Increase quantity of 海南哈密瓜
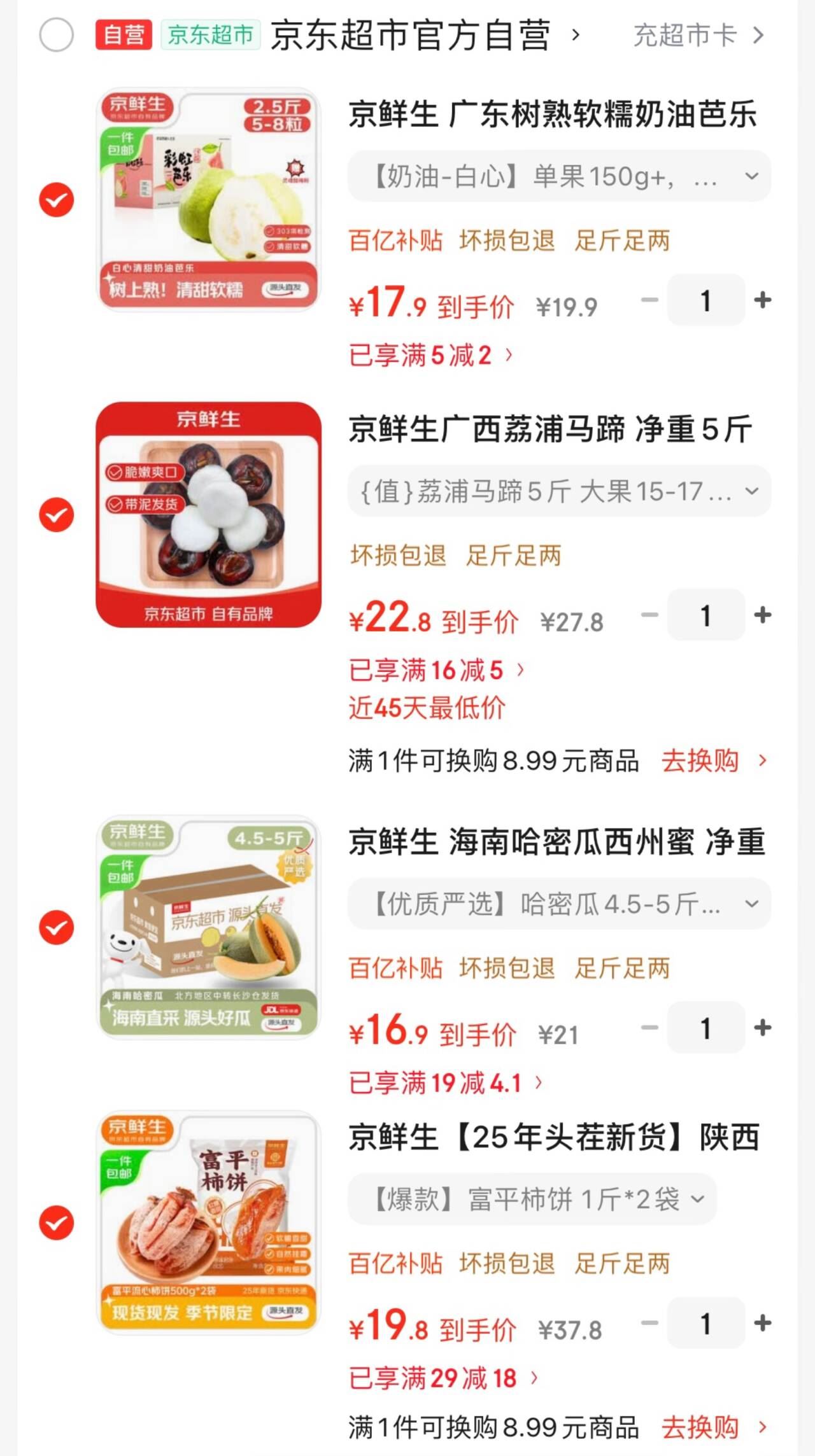 pyautogui.click(x=762, y=1027)
